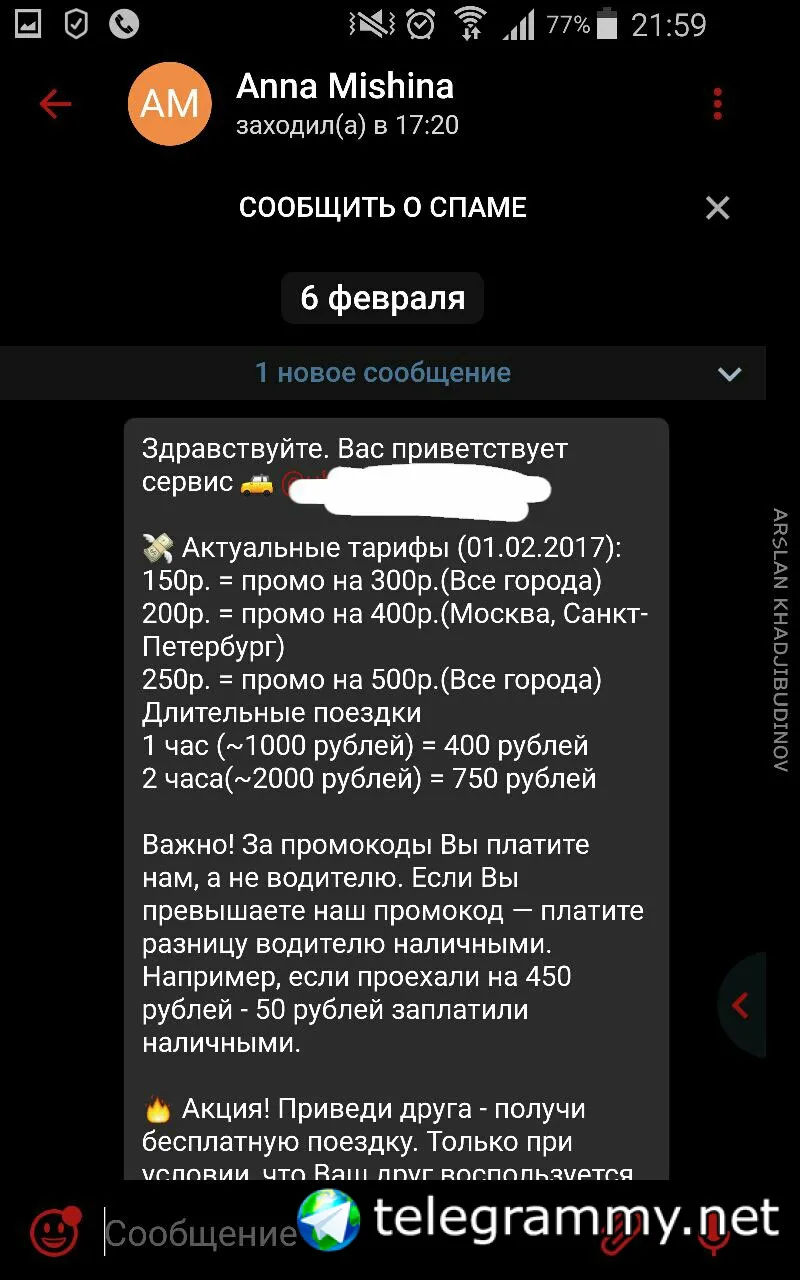Screen dimensions: 800x1280
Task: Tap Сообщить о спаме to report spam
Action: pos(382,208)
